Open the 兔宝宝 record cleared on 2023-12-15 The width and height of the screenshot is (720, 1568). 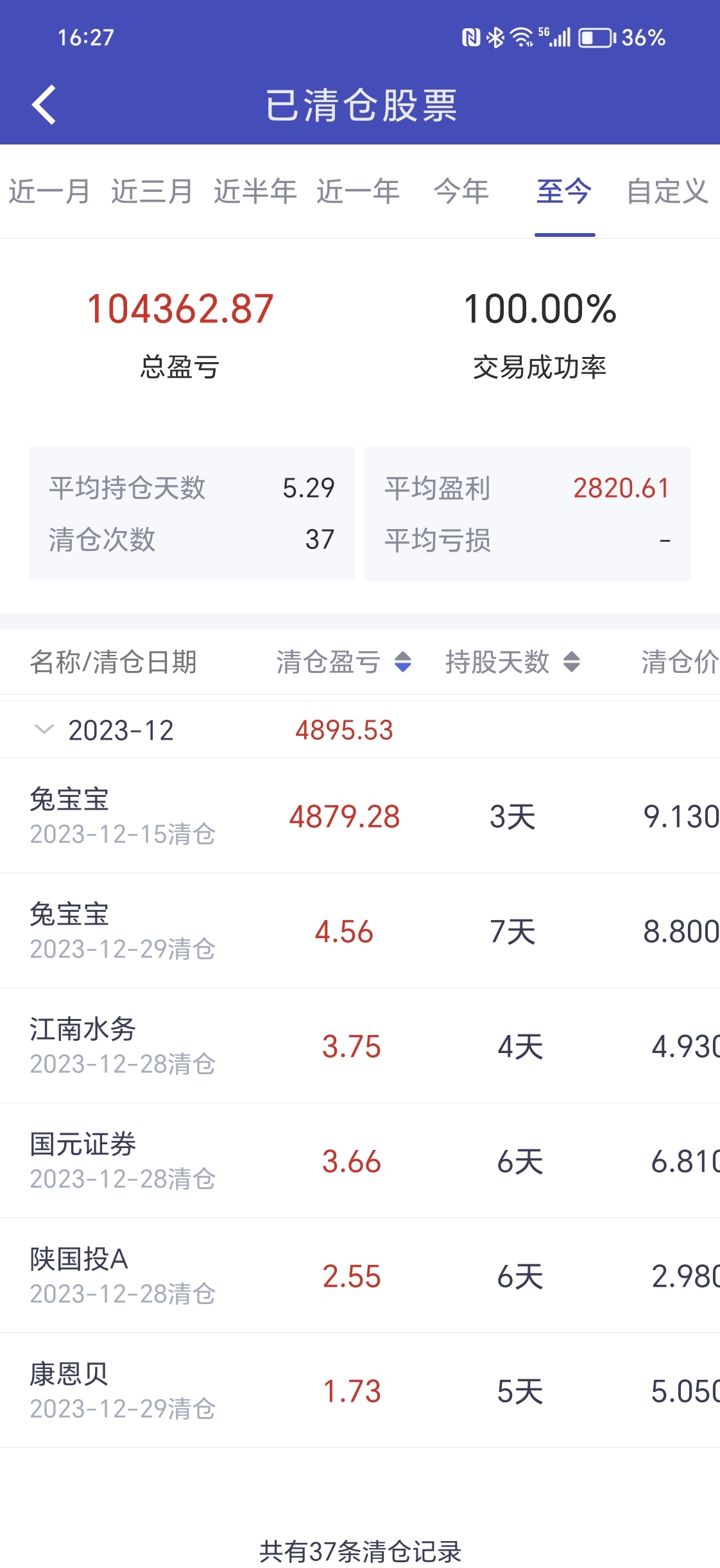point(257,816)
